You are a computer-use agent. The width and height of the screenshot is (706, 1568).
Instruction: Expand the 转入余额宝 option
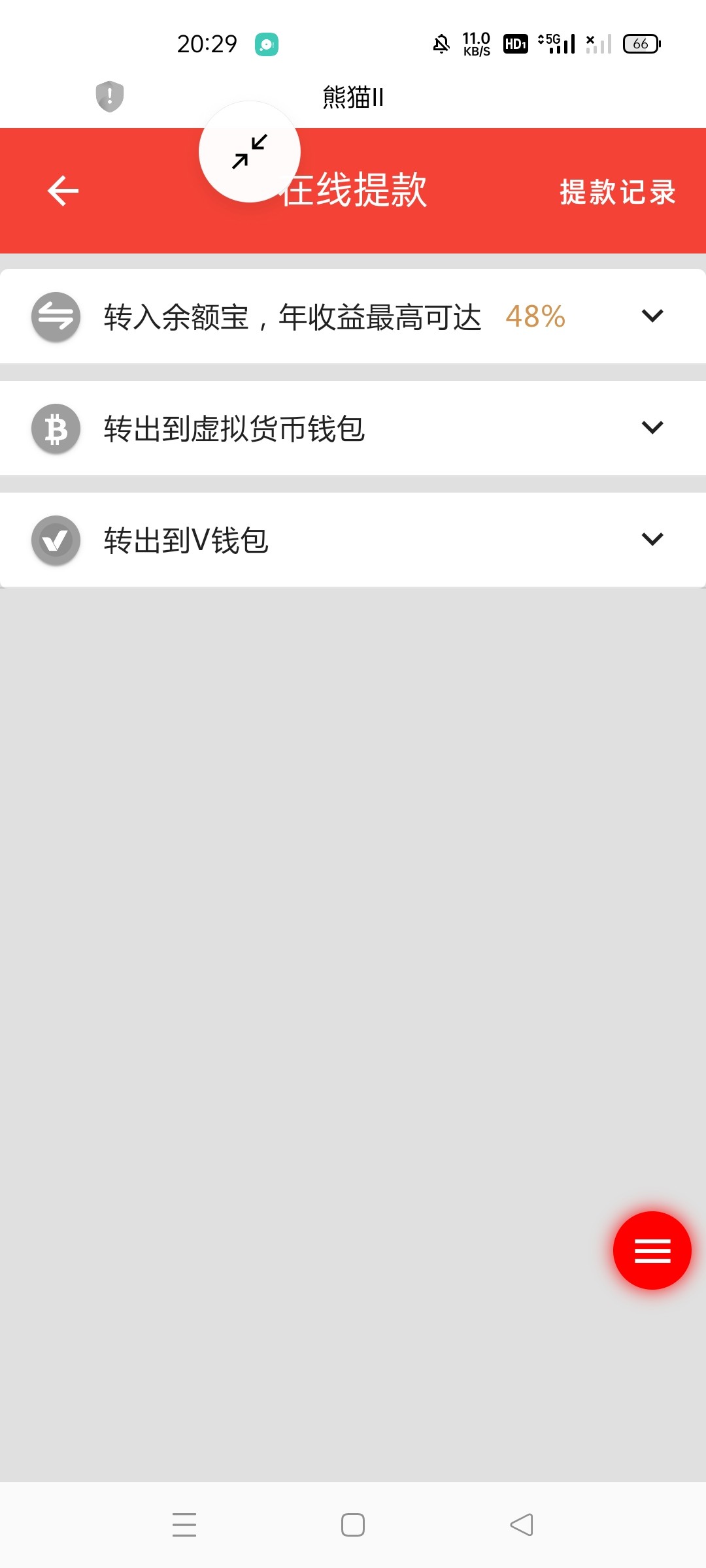coord(353,316)
